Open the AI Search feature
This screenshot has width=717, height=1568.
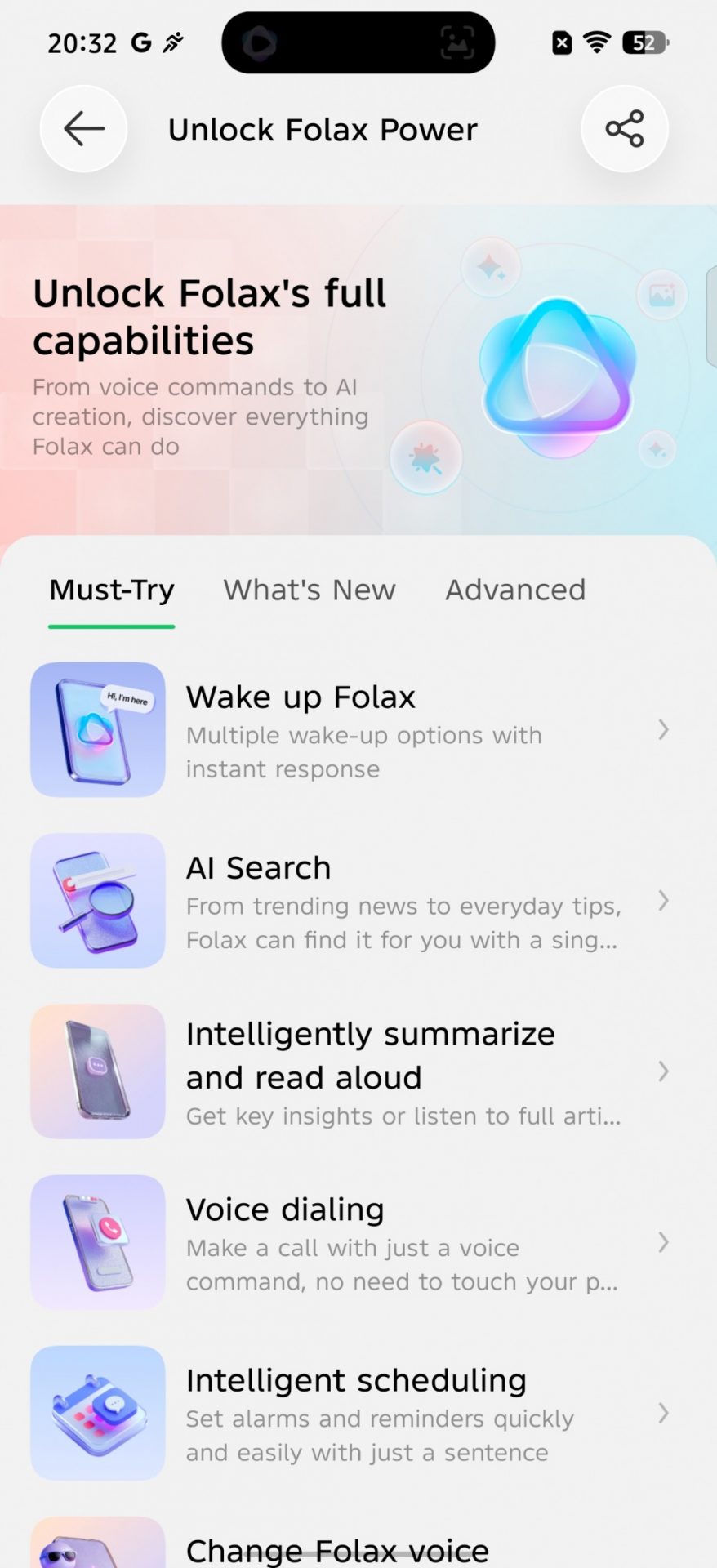coord(351,901)
